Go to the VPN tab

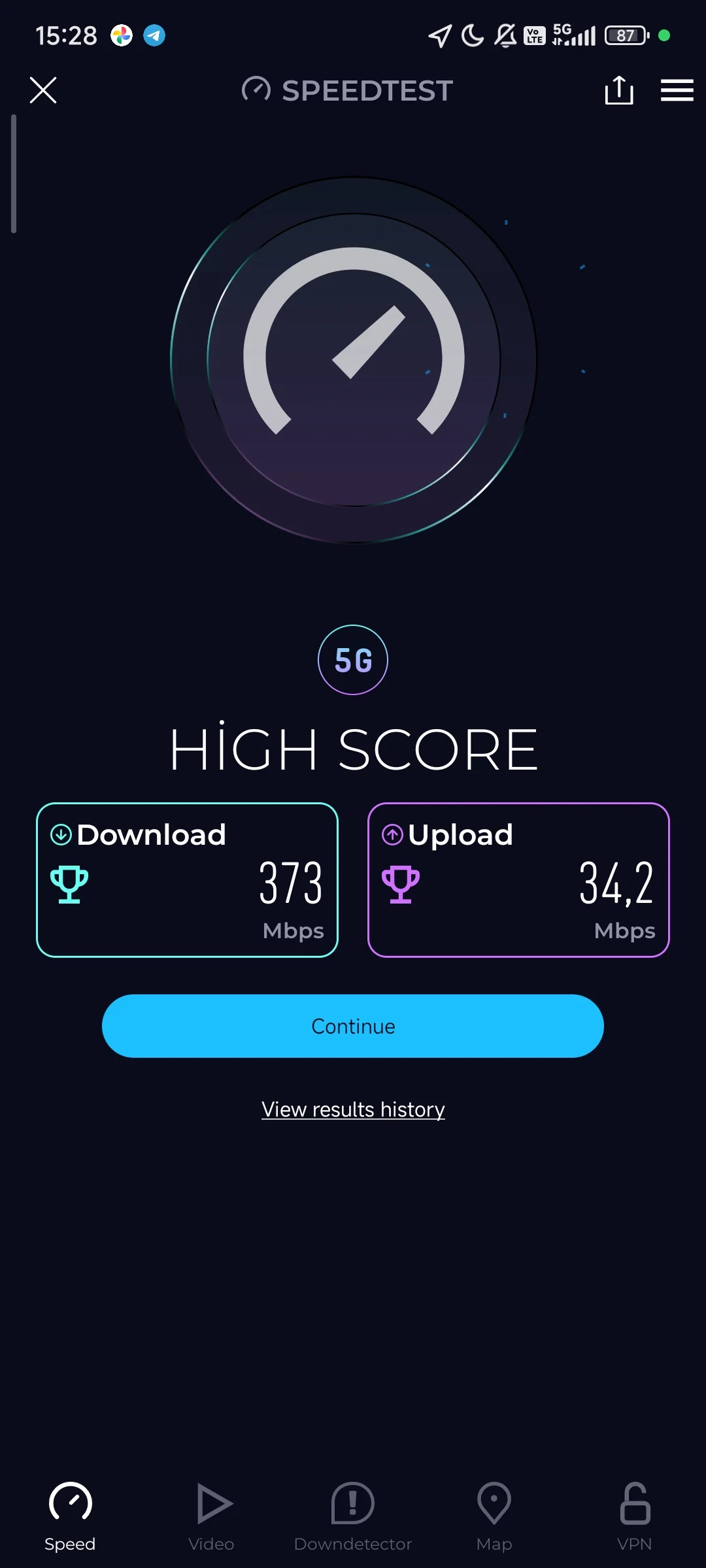click(x=634, y=1516)
